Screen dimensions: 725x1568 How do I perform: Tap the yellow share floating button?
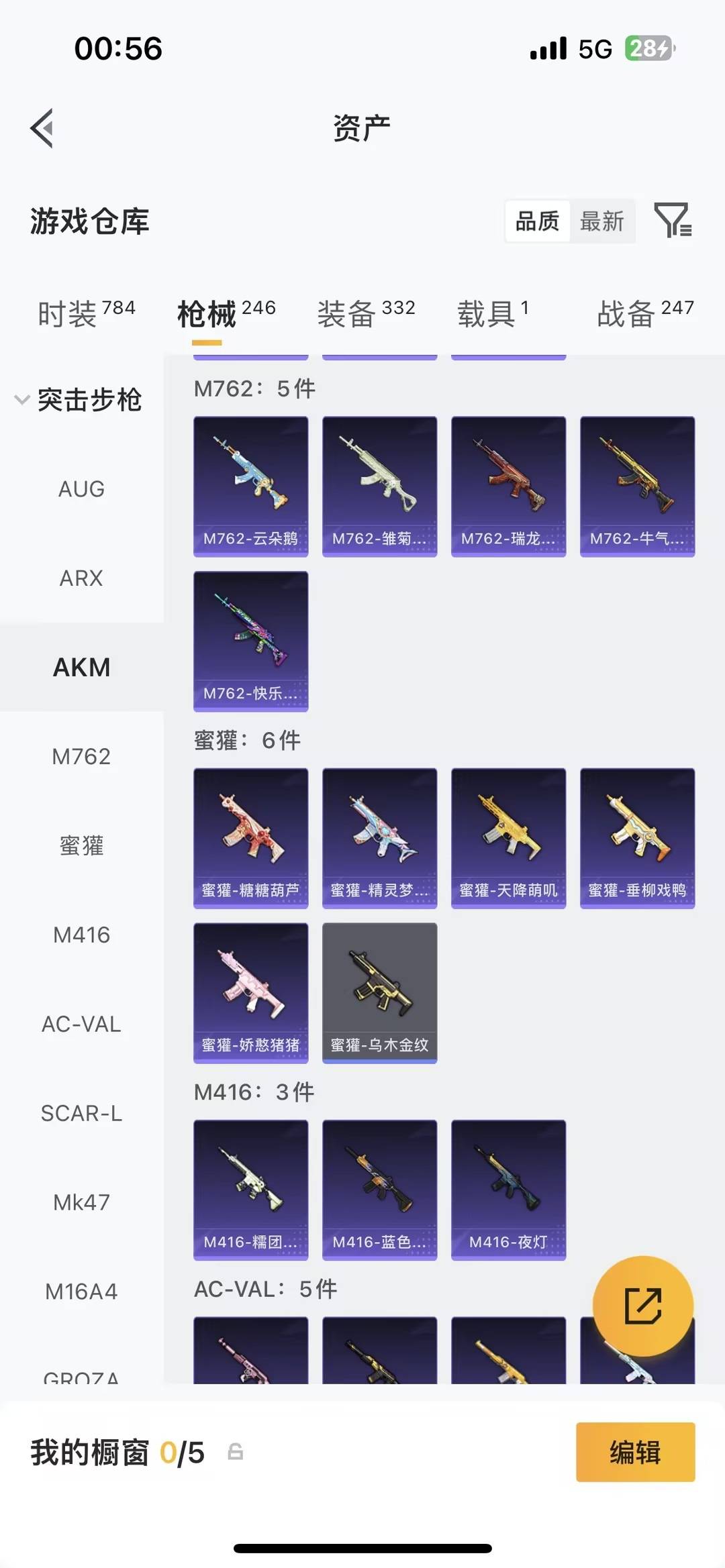(642, 1306)
